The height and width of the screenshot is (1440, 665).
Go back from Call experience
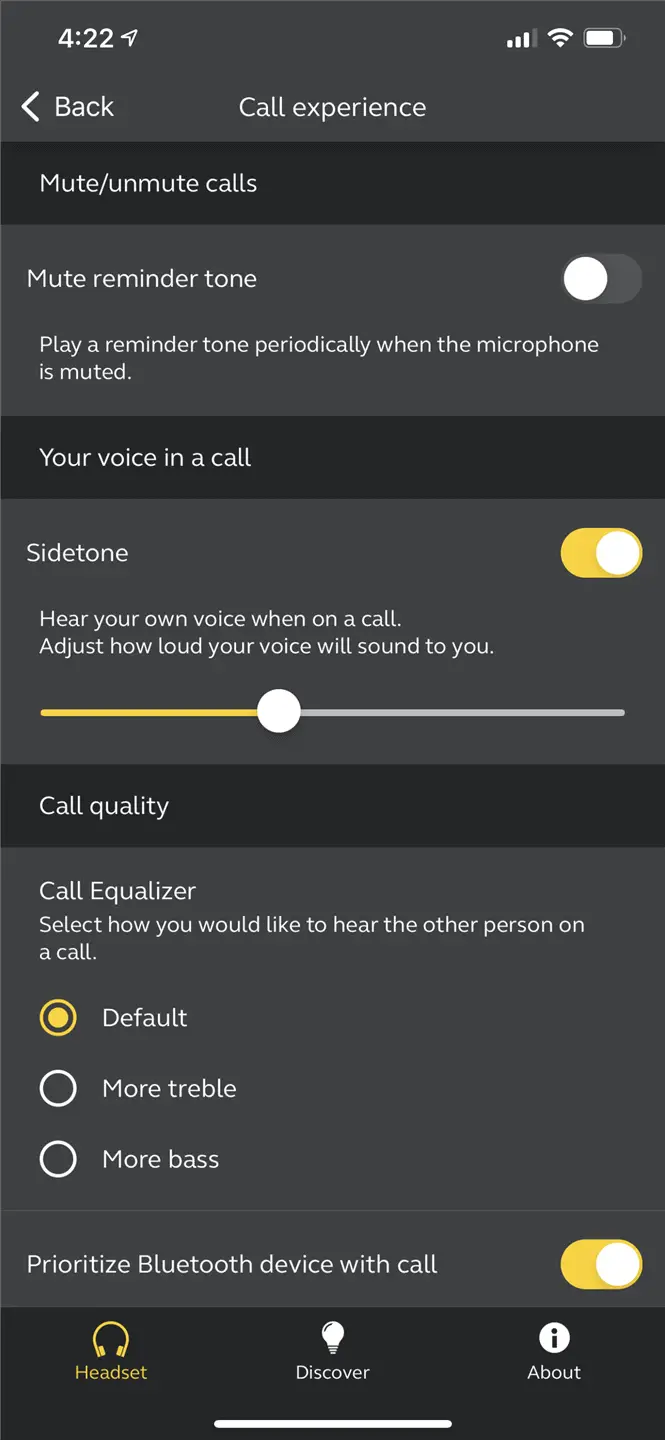[x=67, y=107]
